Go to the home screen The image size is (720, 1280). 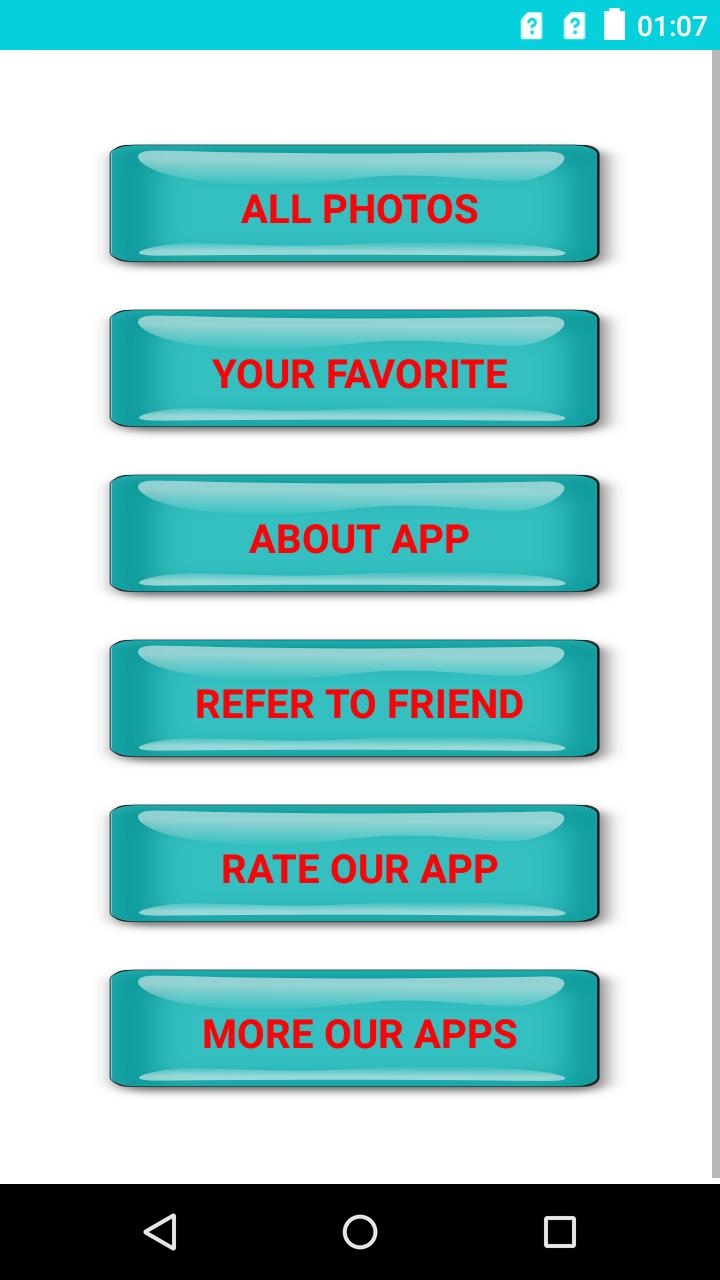coord(360,1232)
